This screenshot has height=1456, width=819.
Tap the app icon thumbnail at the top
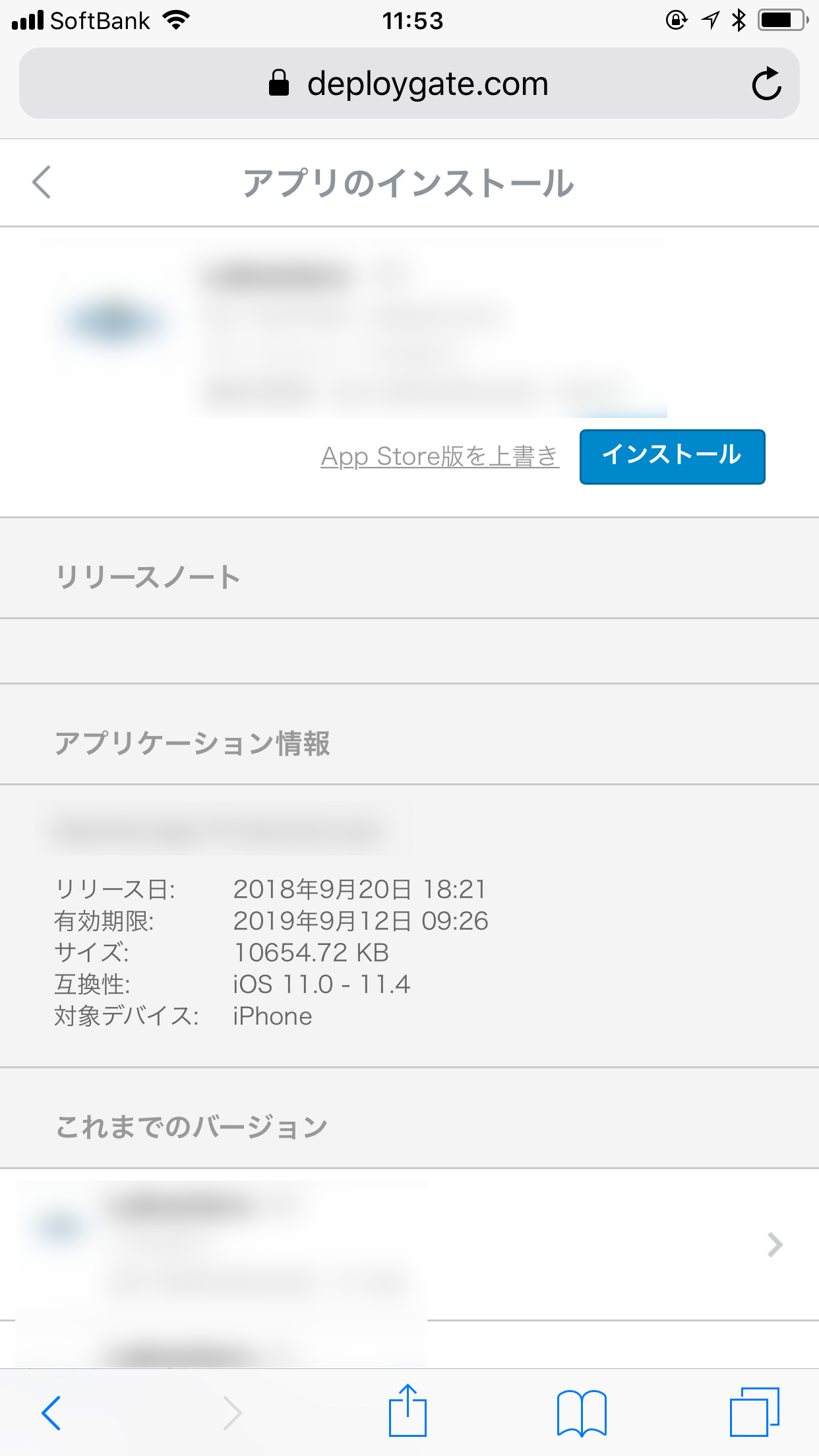112,321
